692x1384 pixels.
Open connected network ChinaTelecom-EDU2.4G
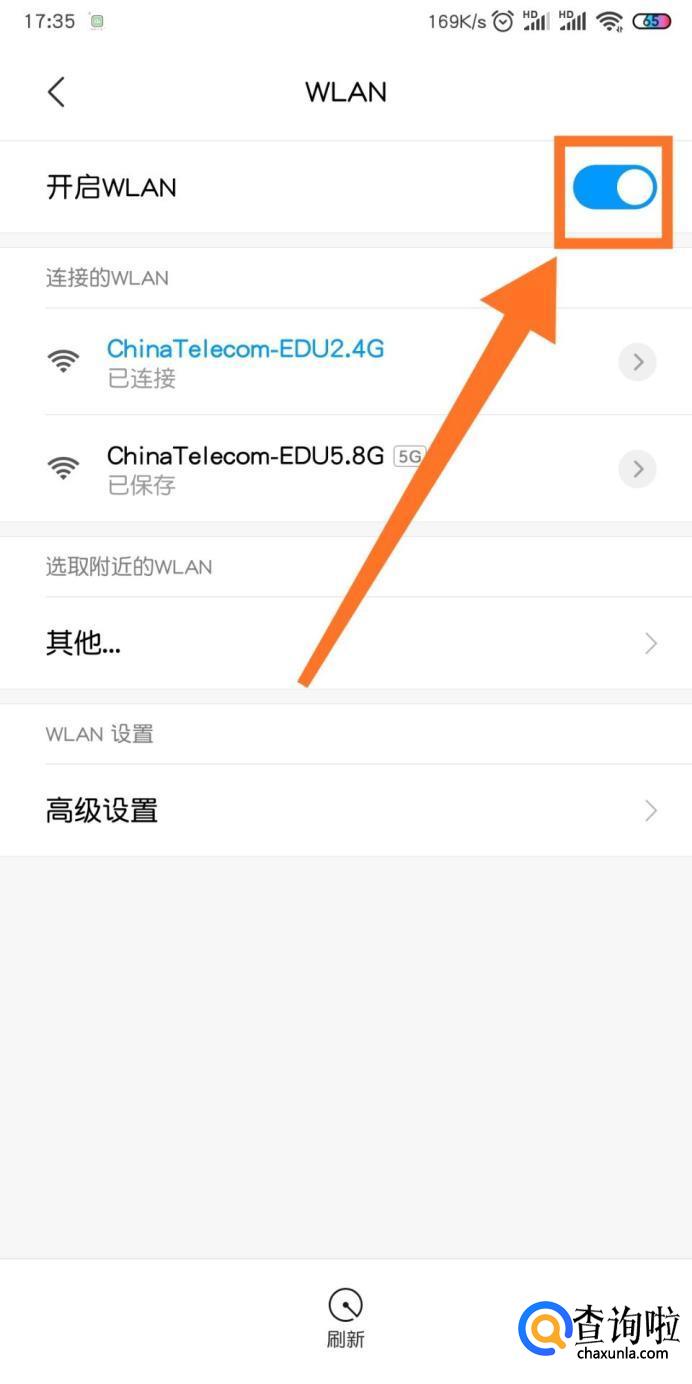245,361
